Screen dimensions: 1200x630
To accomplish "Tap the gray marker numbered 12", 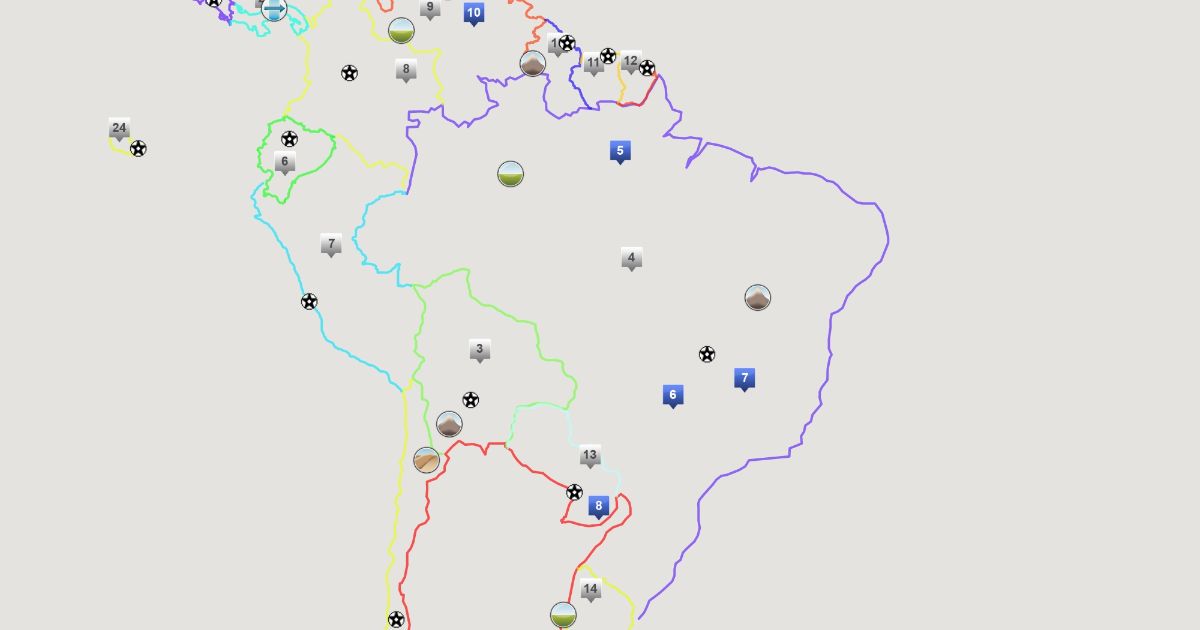I will (x=630, y=61).
